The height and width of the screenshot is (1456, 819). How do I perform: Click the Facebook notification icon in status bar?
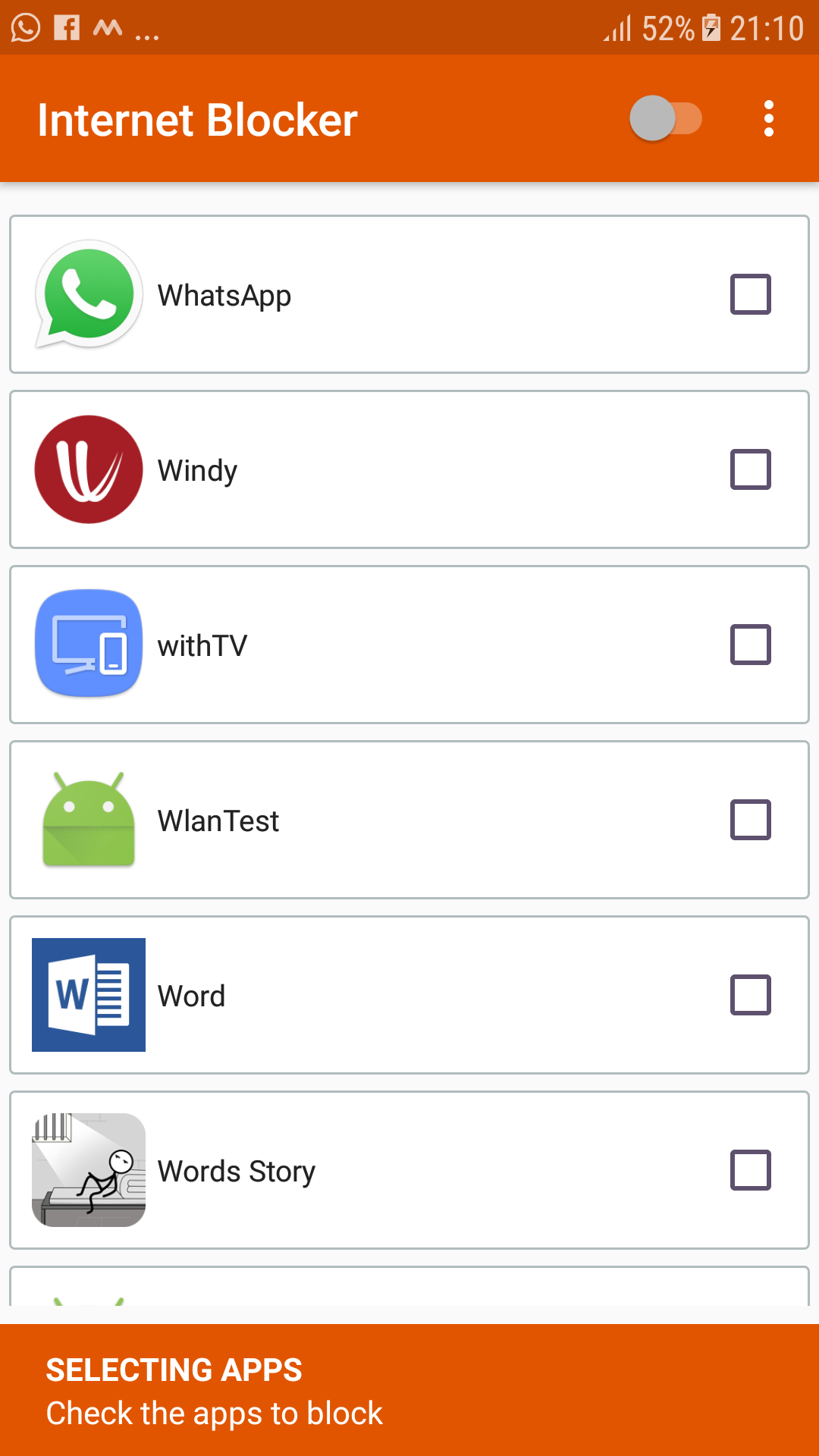click(x=67, y=29)
